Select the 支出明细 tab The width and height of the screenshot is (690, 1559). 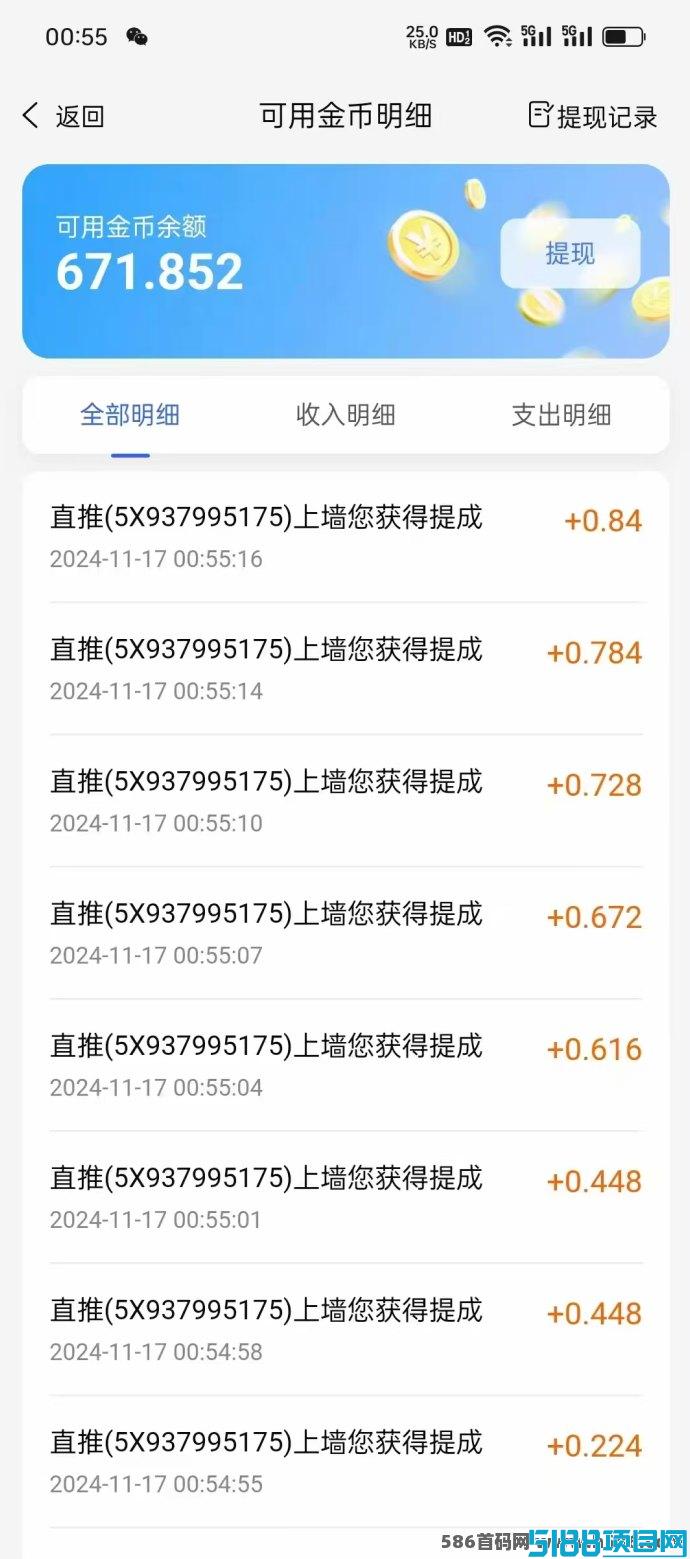(x=561, y=415)
